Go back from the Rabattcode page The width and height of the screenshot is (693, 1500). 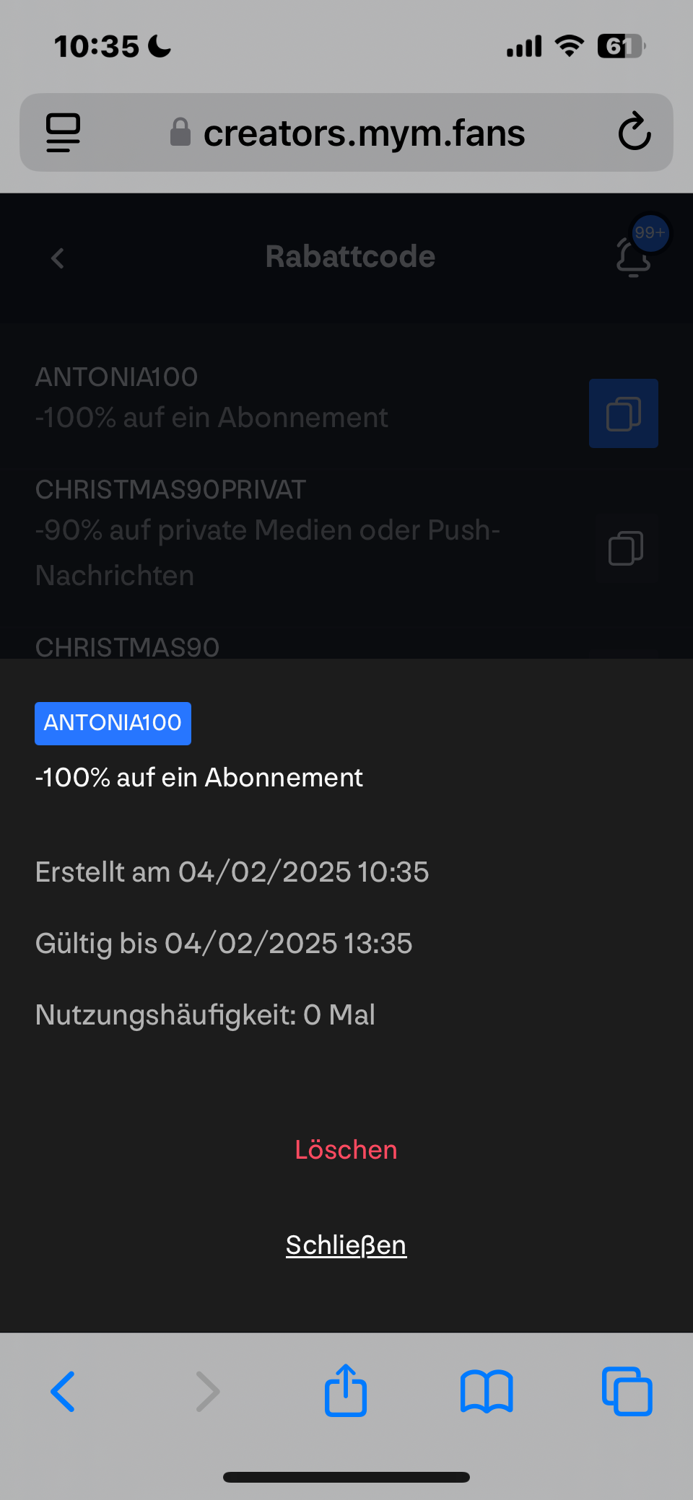[58, 258]
